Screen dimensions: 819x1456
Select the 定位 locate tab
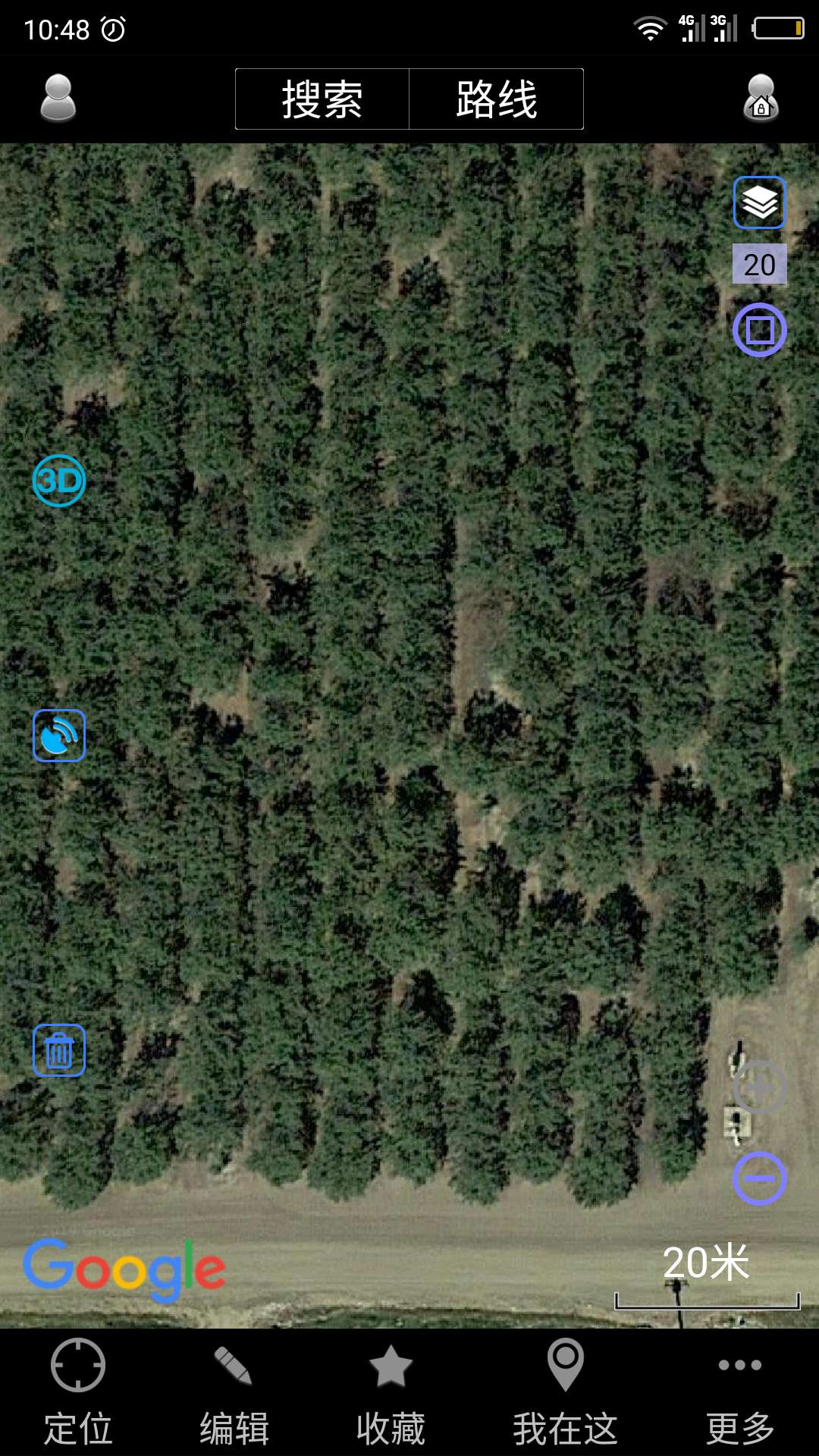[78, 1392]
